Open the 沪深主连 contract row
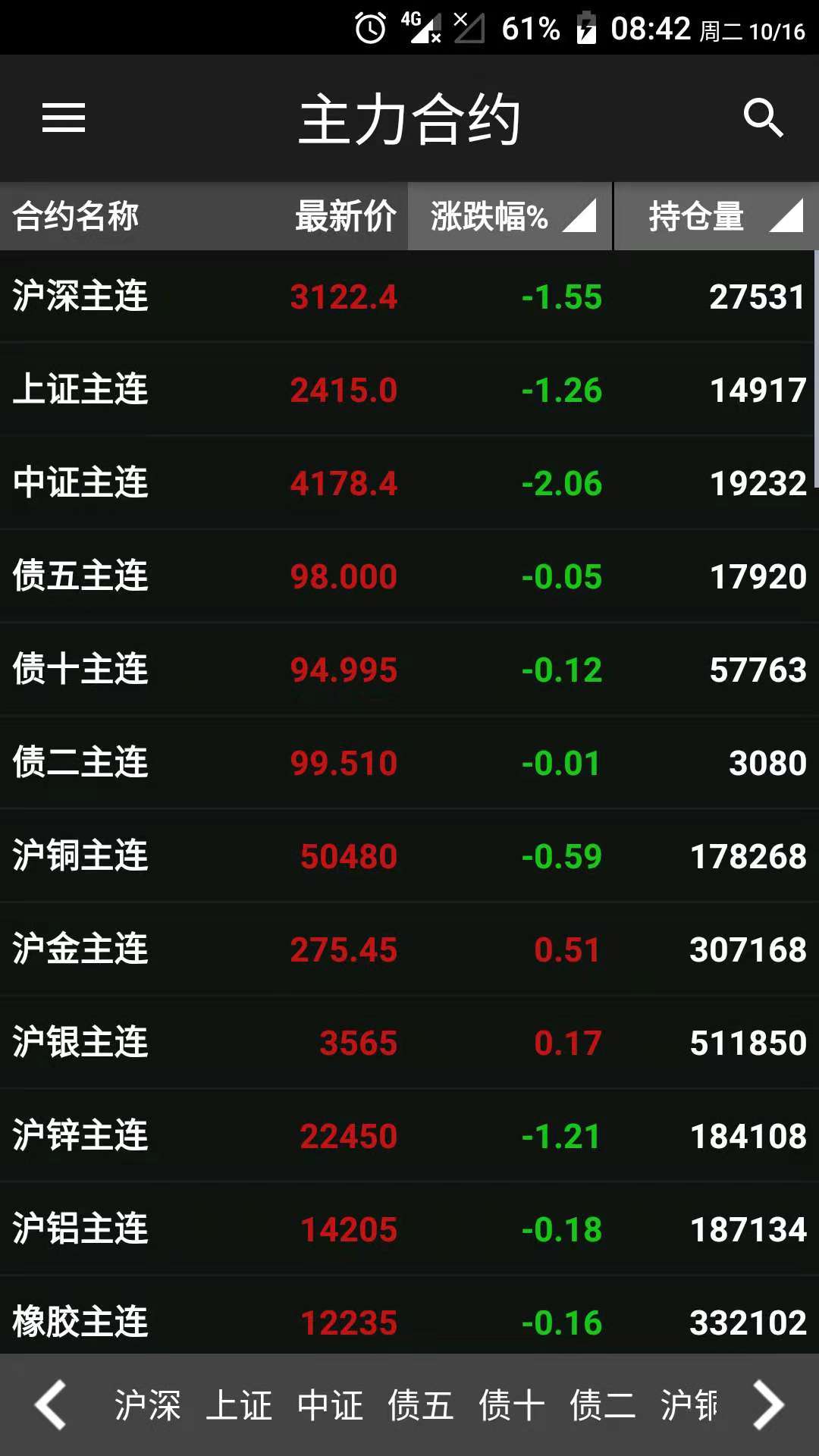Viewport: 819px width, 1456px height. (x=409, y=297)
